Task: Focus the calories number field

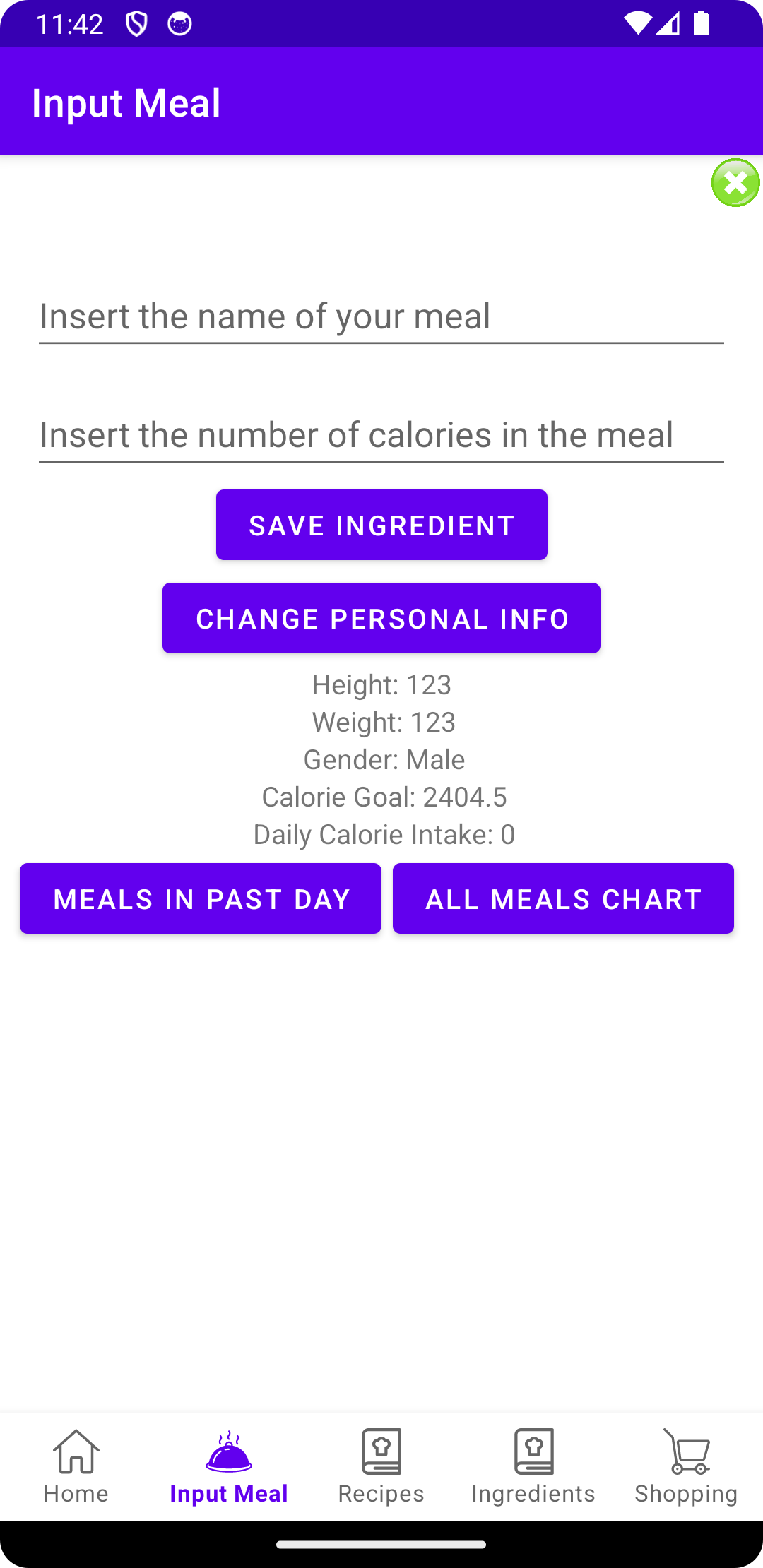Action: click(381, 435)
